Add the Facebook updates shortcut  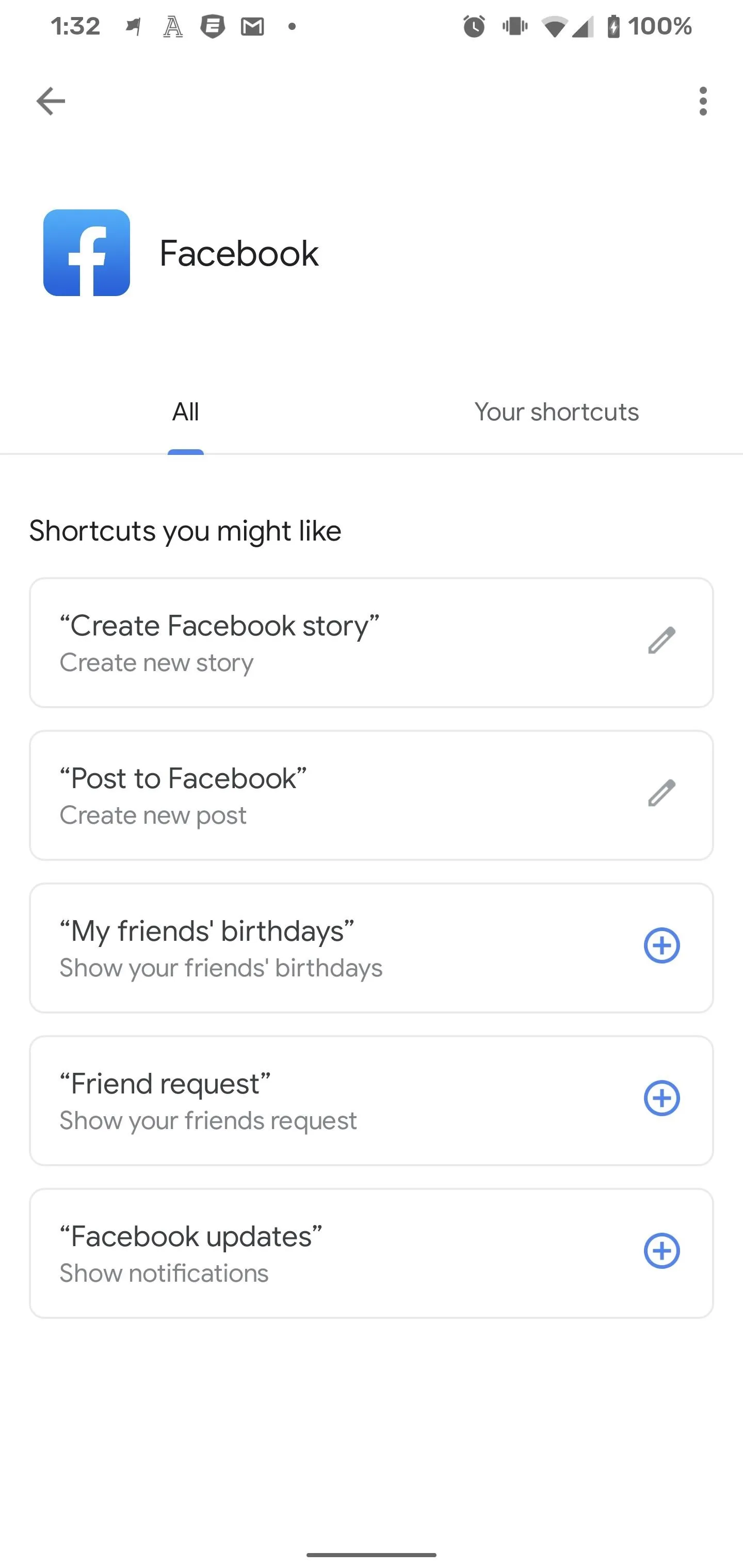click(662, 1251)
